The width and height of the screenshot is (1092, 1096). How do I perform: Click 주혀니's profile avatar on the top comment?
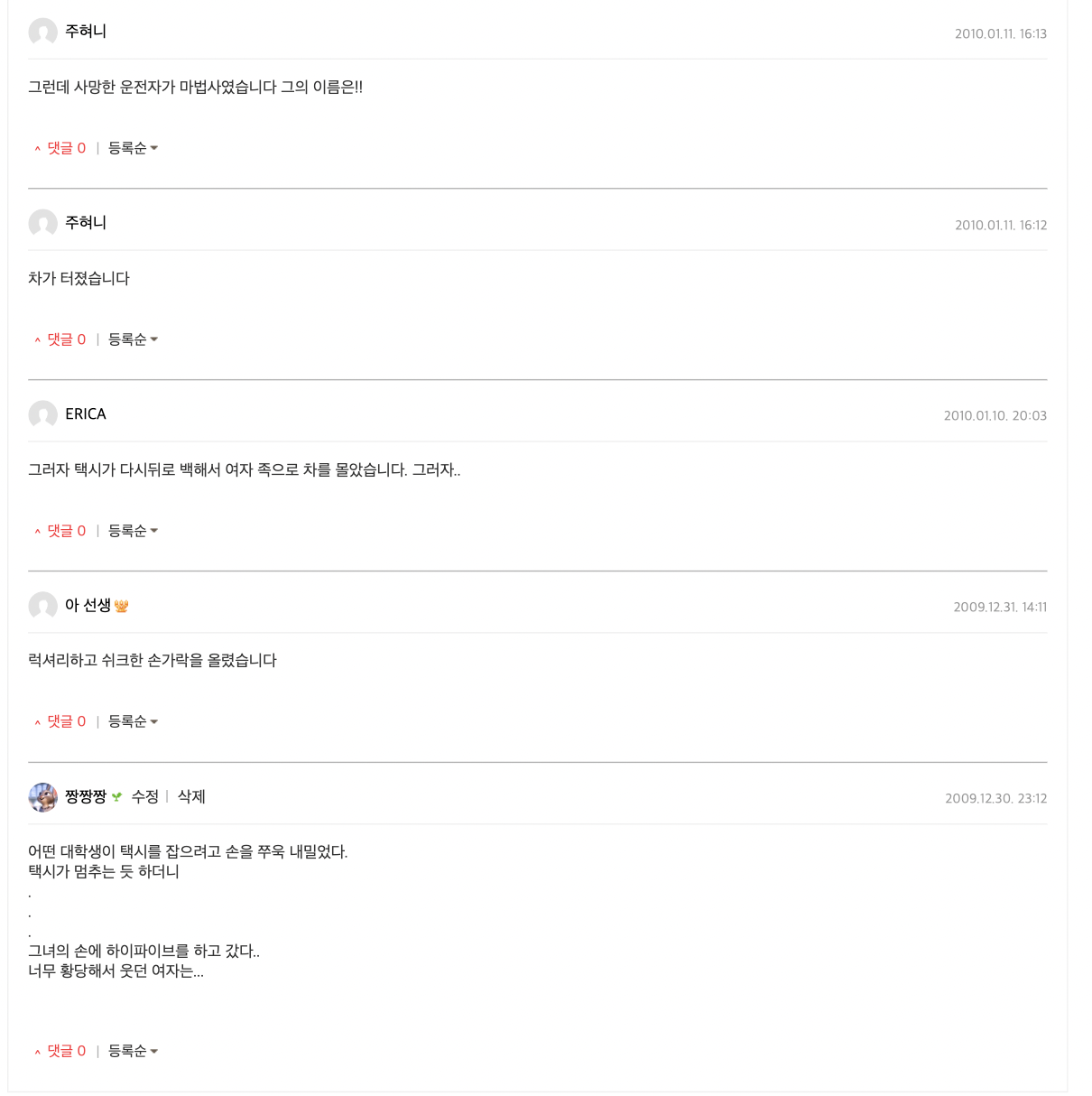(x=42, y=31)
